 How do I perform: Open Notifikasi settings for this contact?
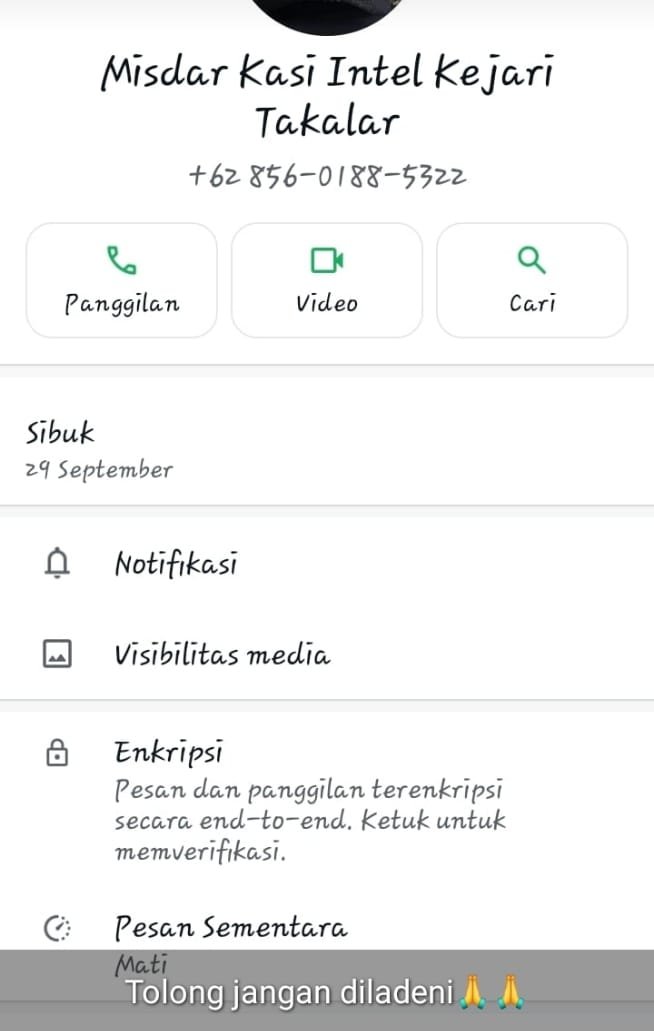point(176,565)
